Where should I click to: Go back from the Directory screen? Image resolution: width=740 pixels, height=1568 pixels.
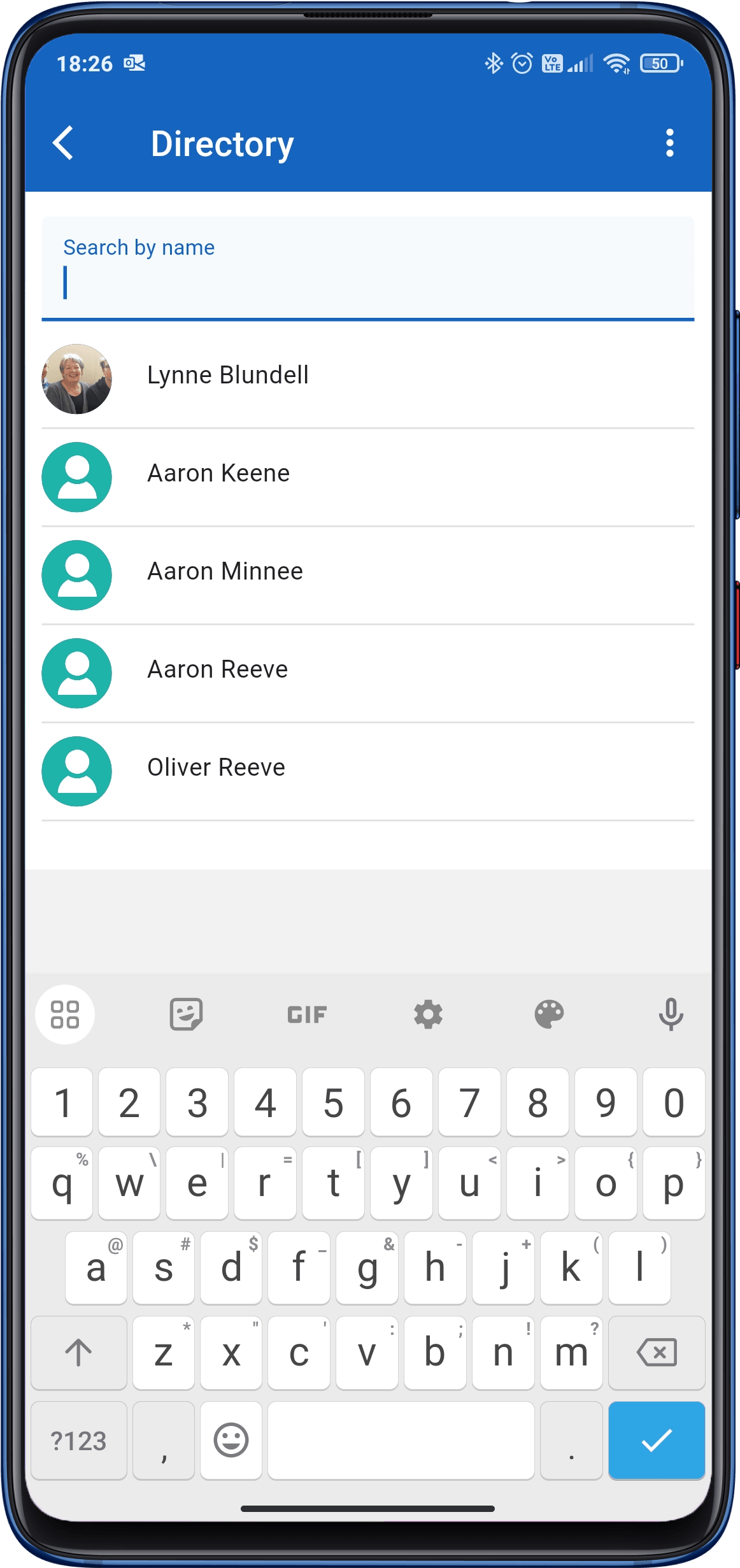[63, 143]
